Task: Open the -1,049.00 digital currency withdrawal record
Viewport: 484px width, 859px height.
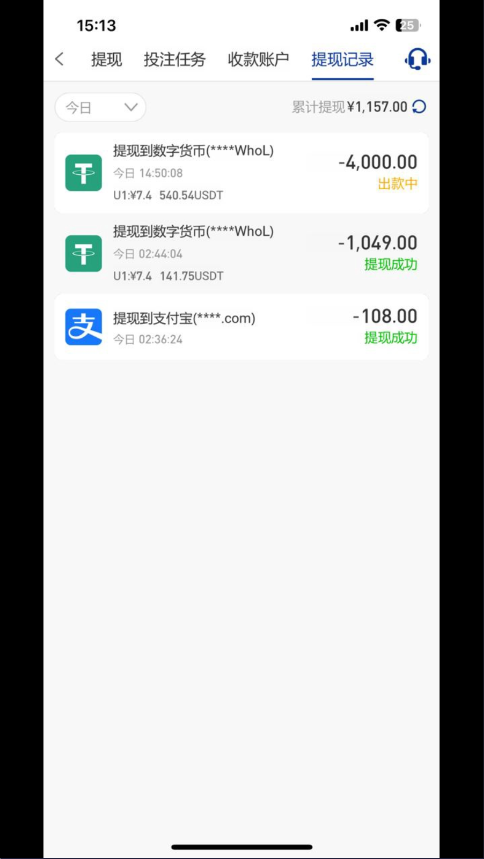Action: point(241,253)
